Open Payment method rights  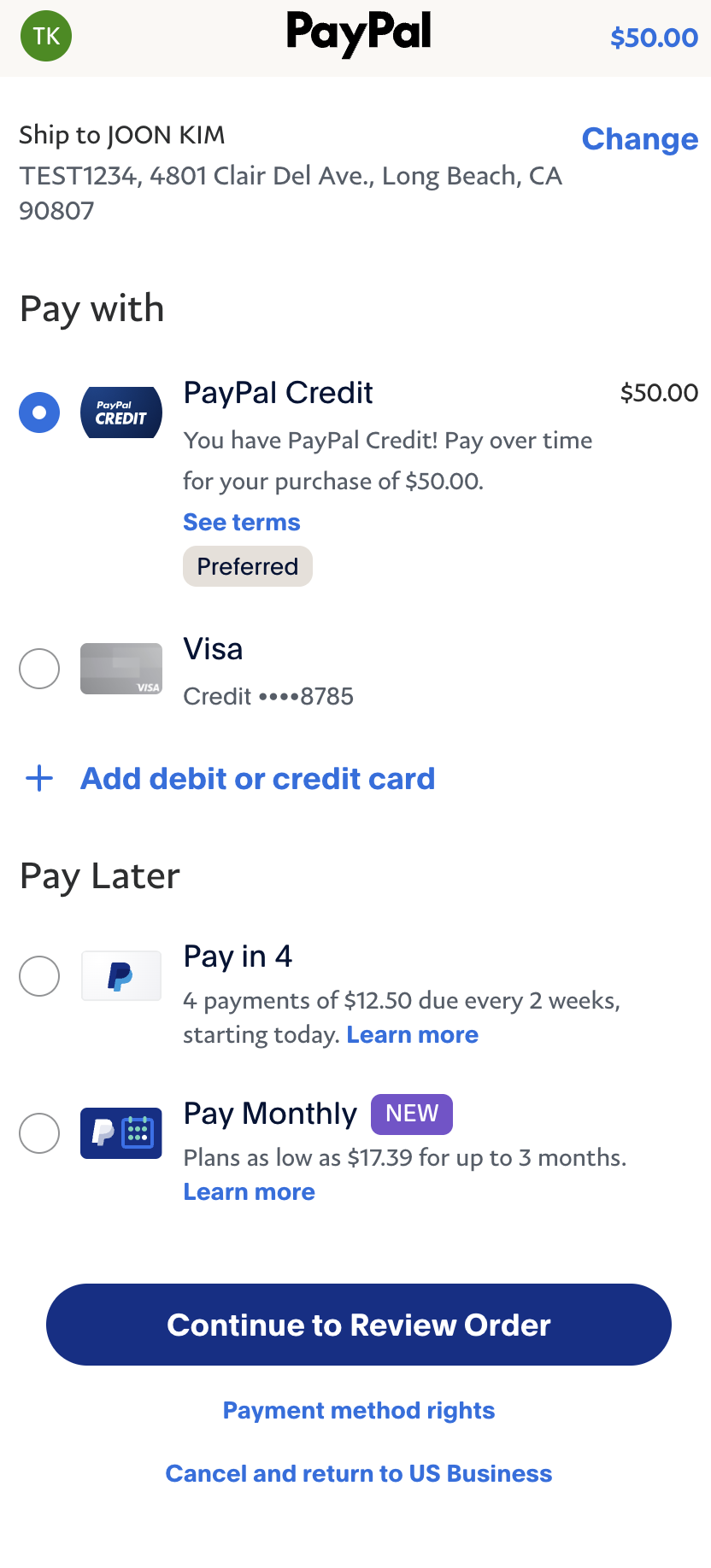(x=359, y=1411)
